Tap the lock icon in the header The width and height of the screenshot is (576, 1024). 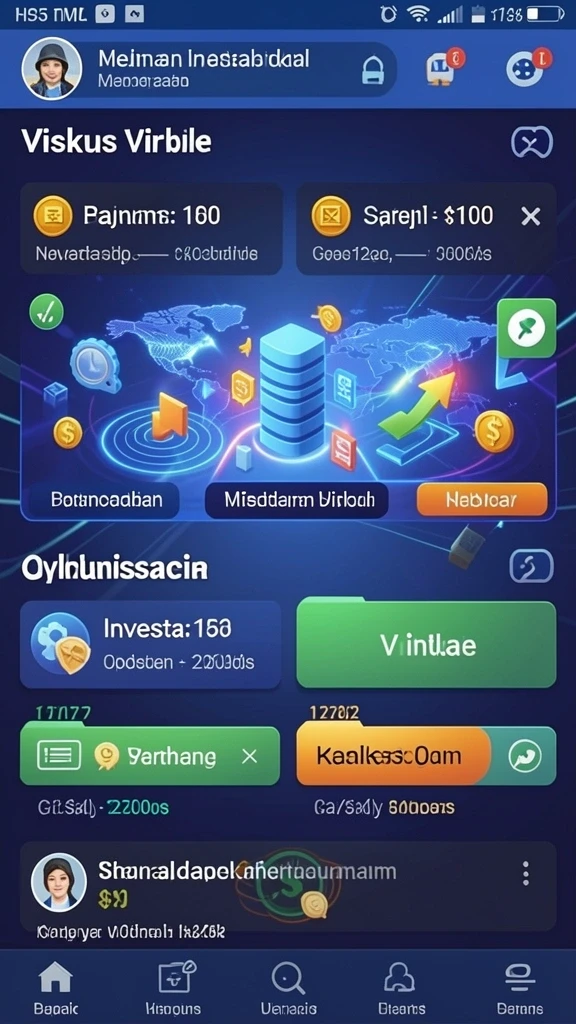coord(370,71)
